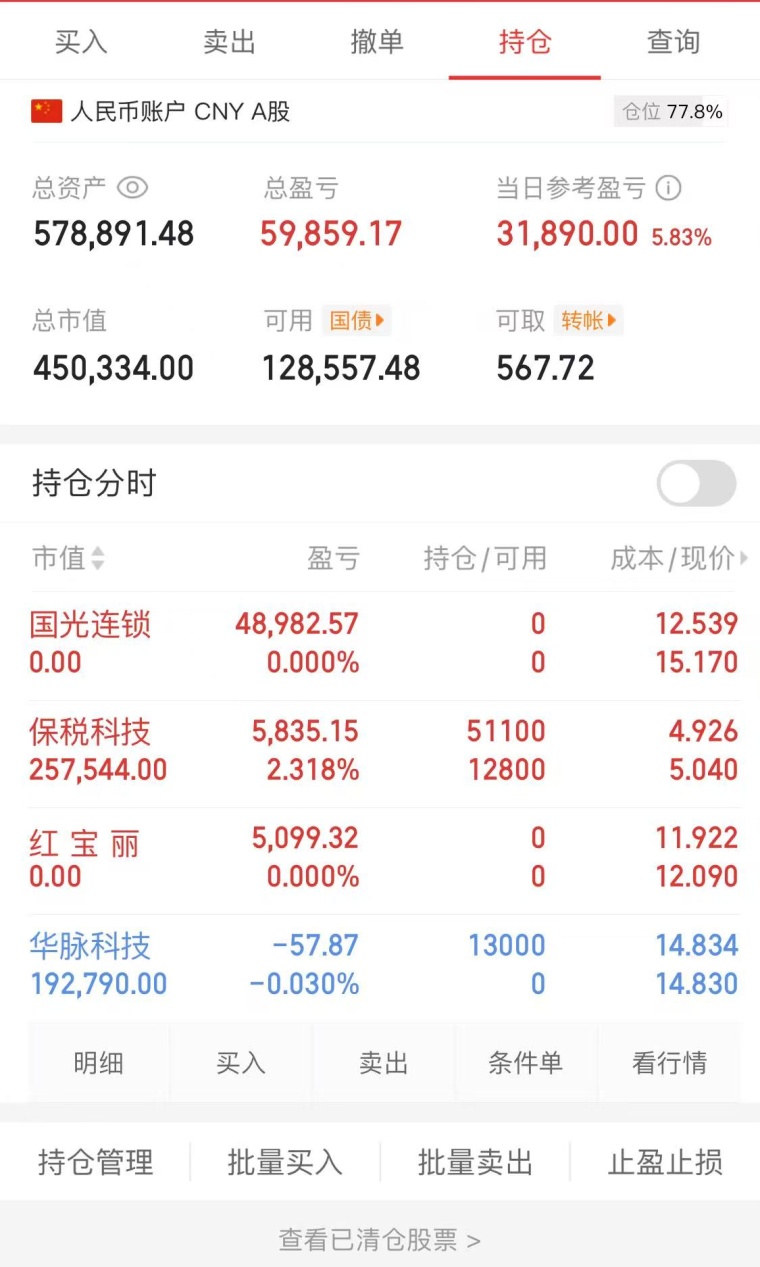Screen dimensions: 760x1267
Task: Open the 红宝丽 holding row
Action: pos(384,858)
